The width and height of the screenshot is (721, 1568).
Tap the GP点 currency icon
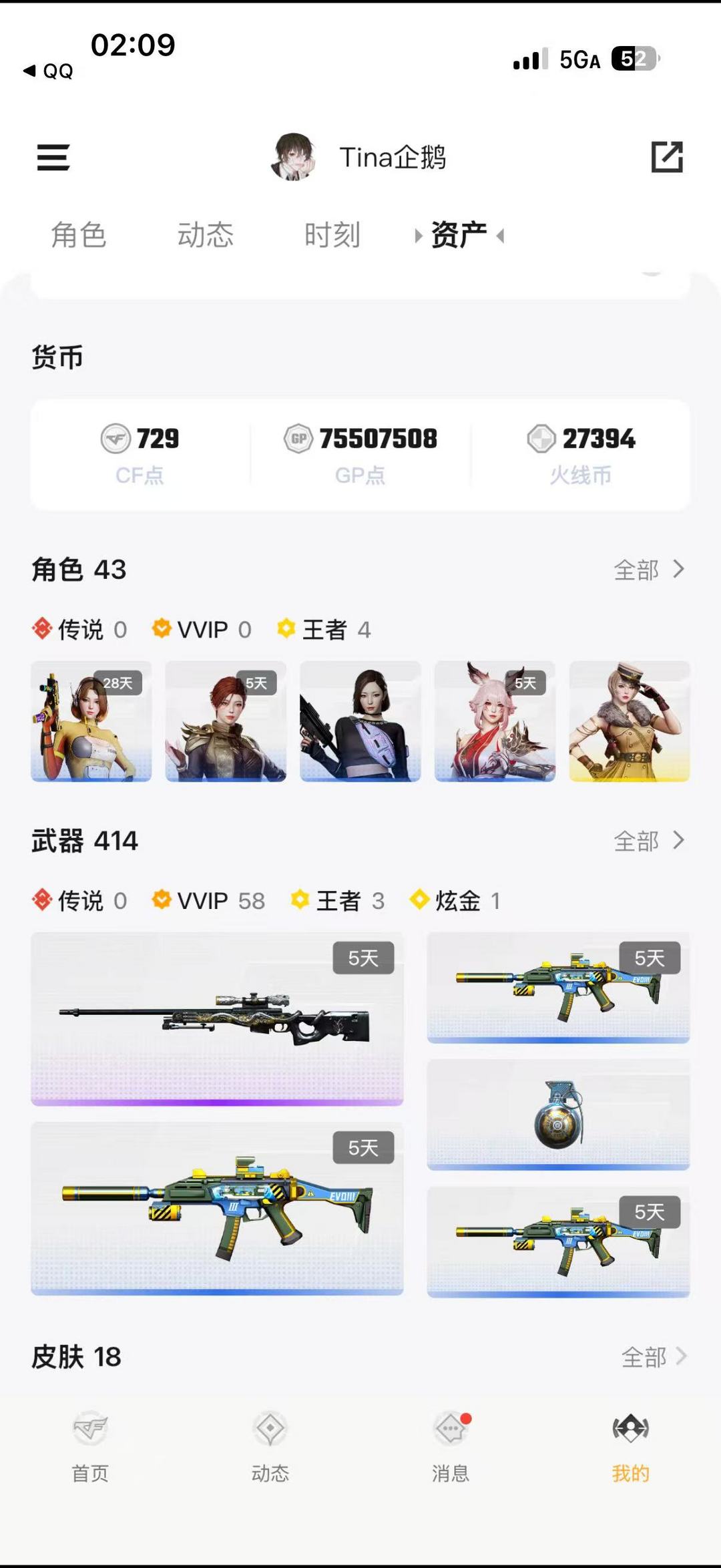(299, 439)
